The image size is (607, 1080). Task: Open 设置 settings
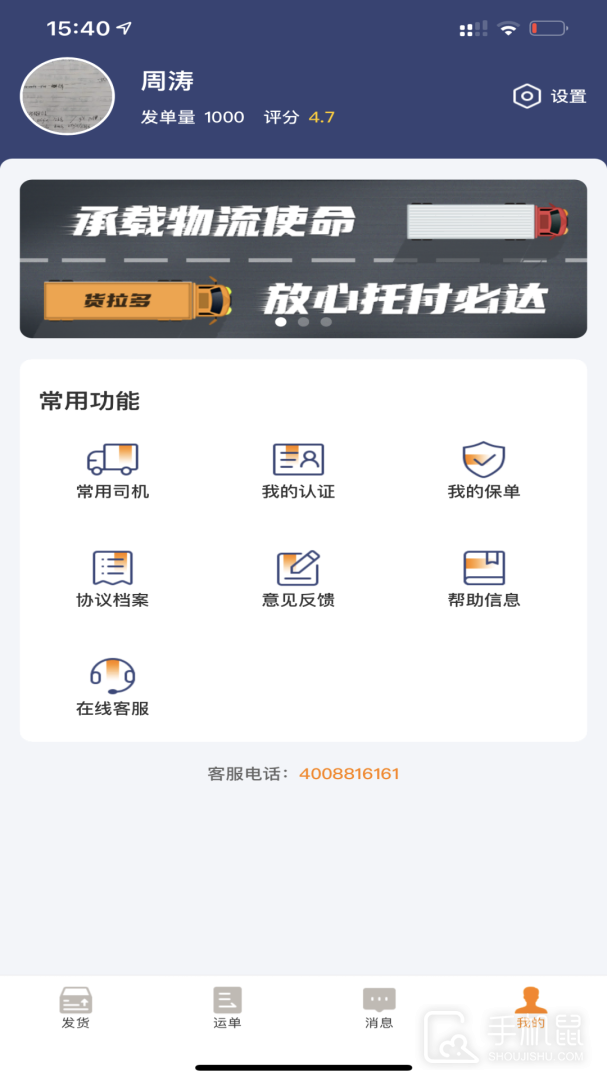(x=549, y=96)
